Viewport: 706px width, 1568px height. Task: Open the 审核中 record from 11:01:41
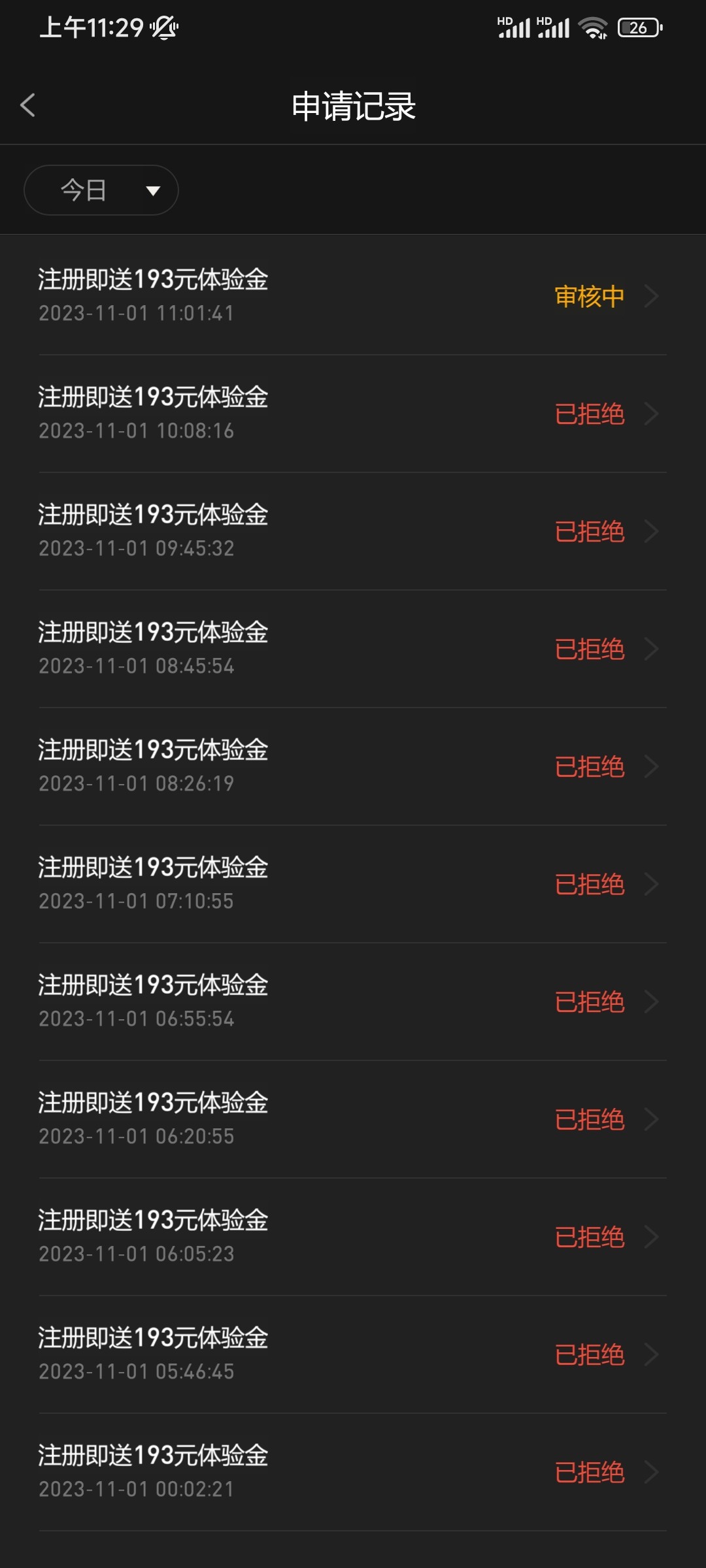tap(353, 296)
